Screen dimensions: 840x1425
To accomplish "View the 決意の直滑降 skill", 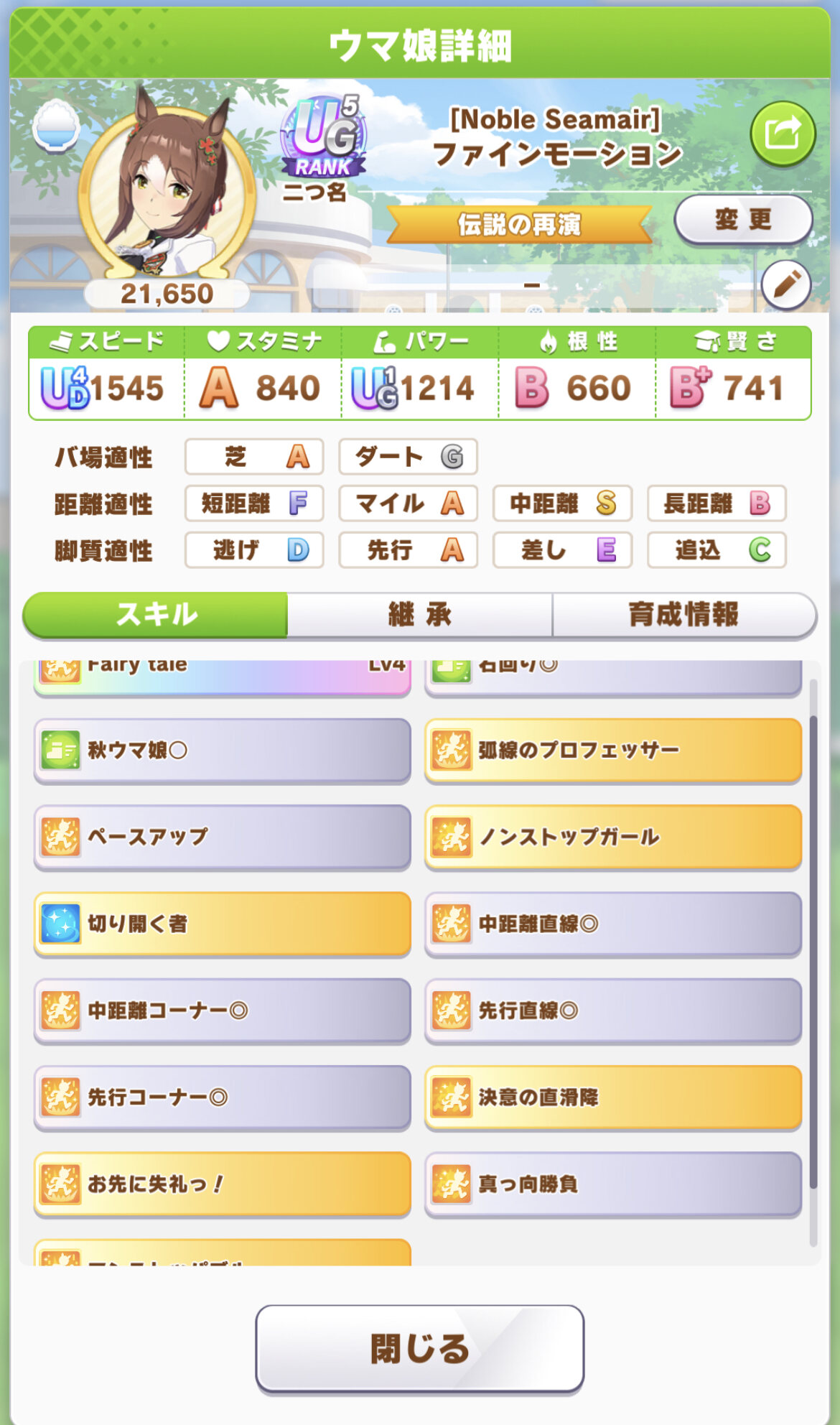I will pyautogui.click(x=613, y=1097).
